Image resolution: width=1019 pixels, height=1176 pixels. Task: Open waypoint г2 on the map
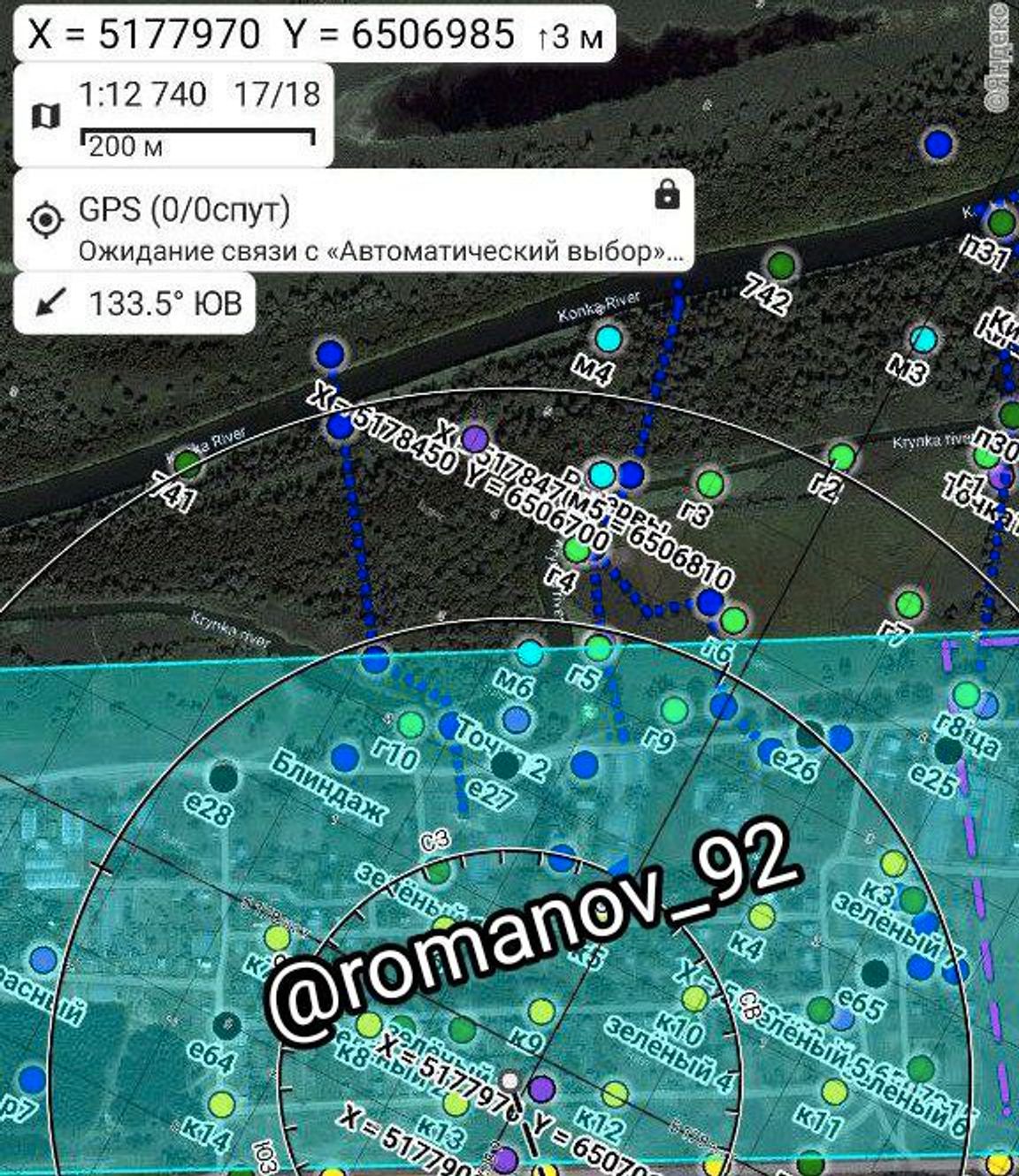(842, 456)
